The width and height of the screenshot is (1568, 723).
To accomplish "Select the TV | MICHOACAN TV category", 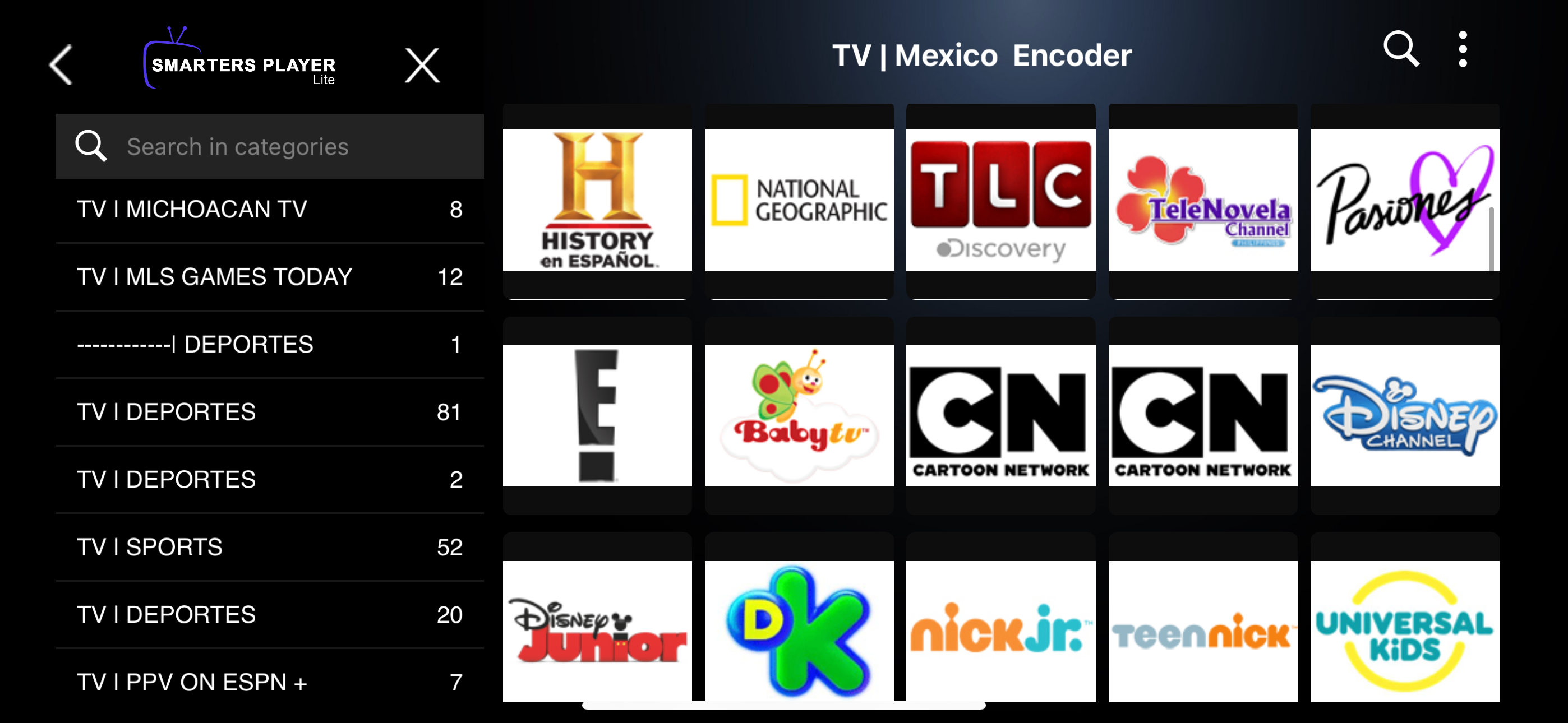I will click(x=270, y=210).
